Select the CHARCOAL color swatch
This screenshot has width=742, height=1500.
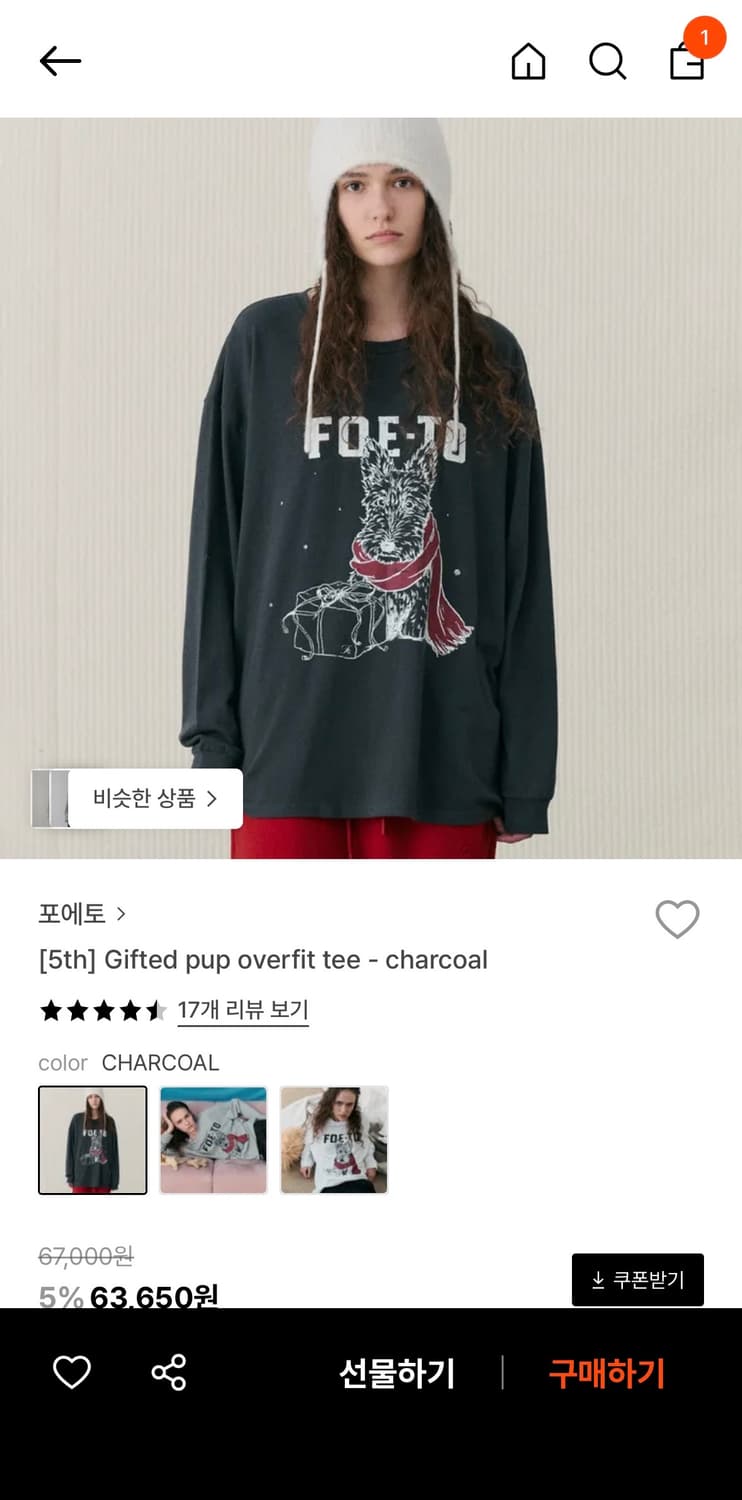[x=92, y=1140]
